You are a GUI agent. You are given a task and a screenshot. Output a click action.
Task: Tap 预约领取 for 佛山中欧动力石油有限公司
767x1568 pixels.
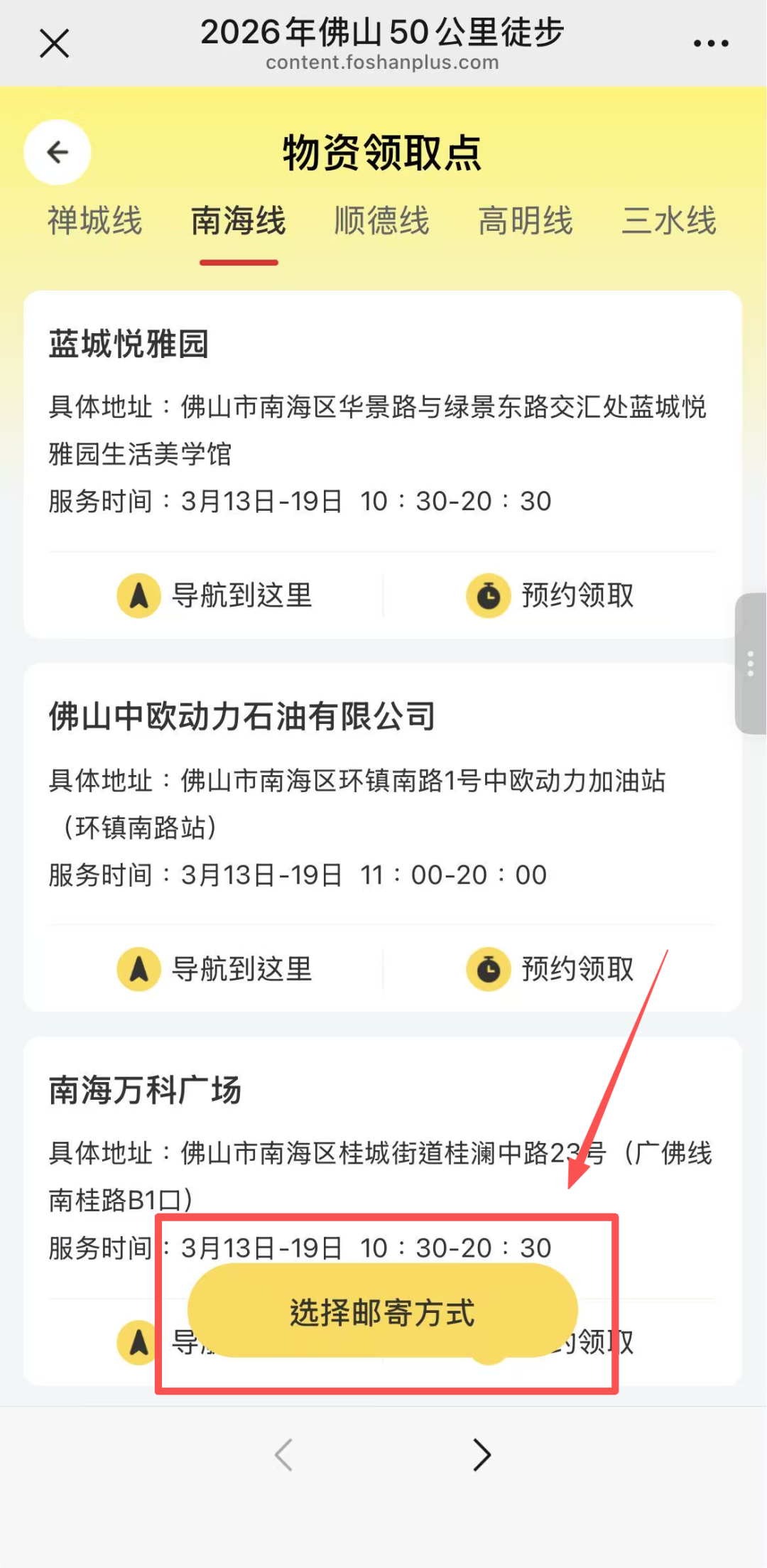577,968
